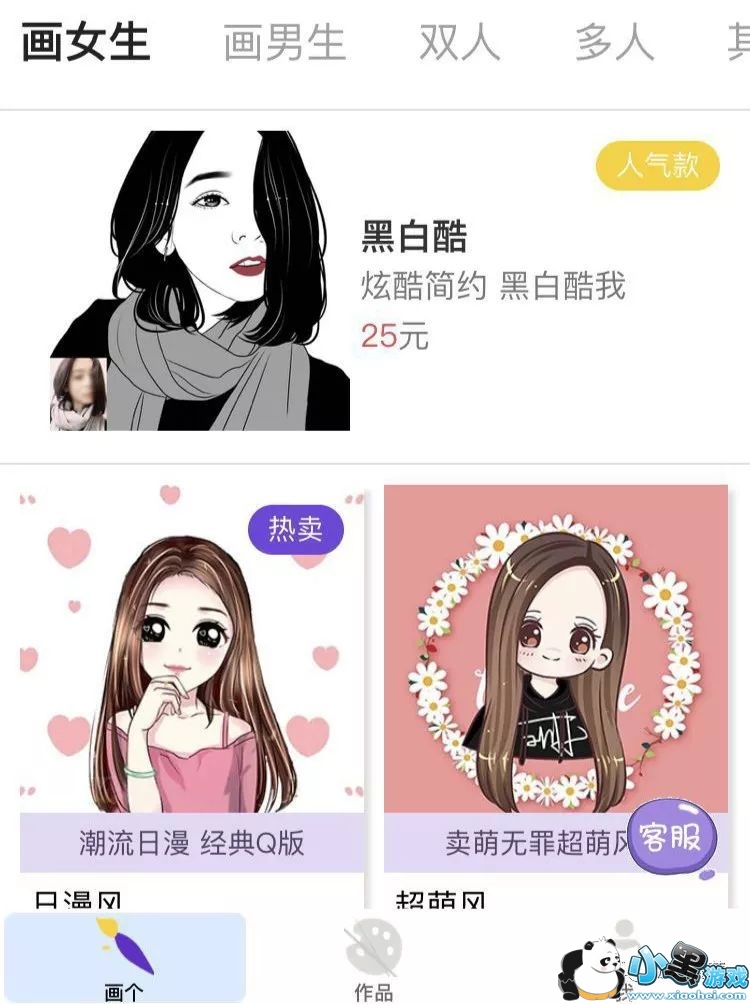This screenshot has width=750, height=1004.
Task: Select the 画女生 tab
Action: (x=86, y=43)
